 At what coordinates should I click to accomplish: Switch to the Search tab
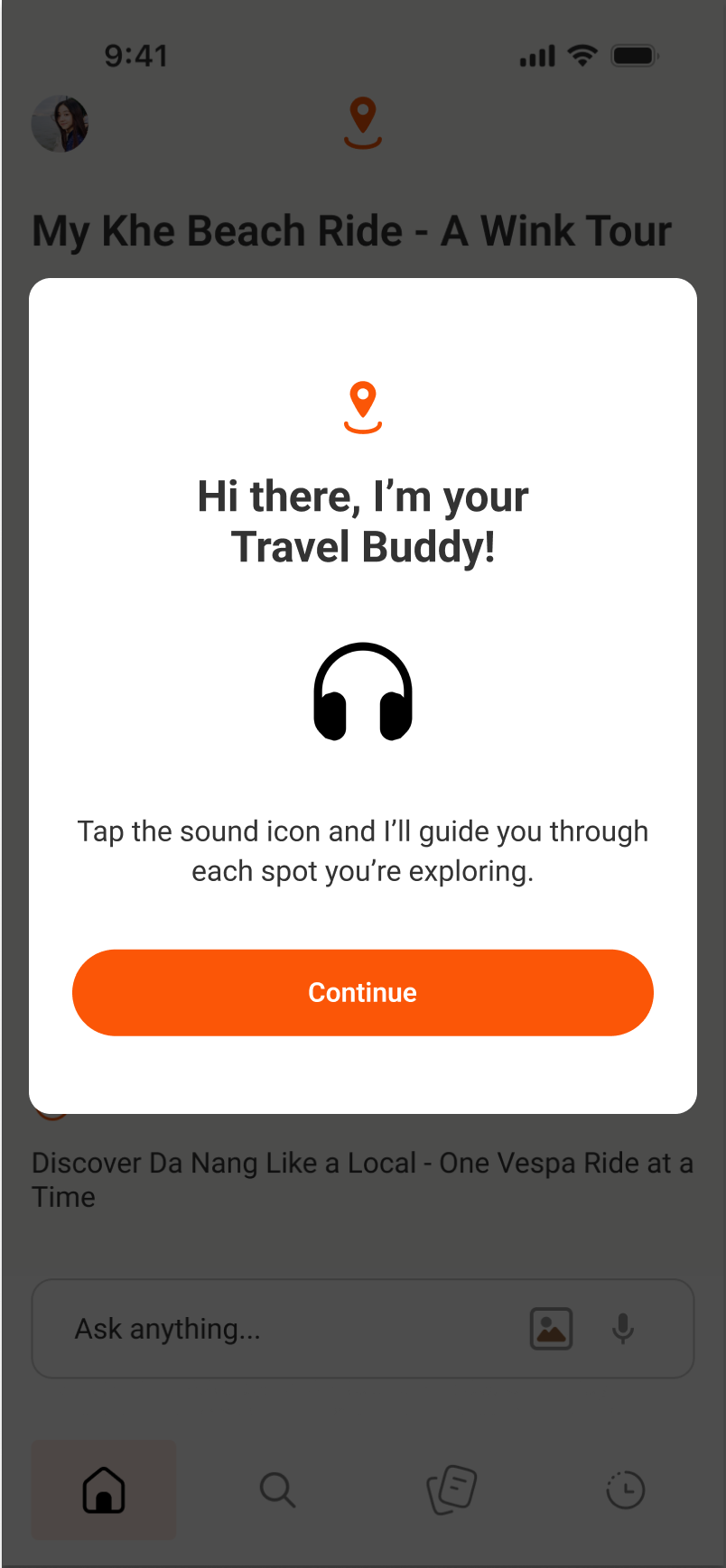[x=277, y=1489]
